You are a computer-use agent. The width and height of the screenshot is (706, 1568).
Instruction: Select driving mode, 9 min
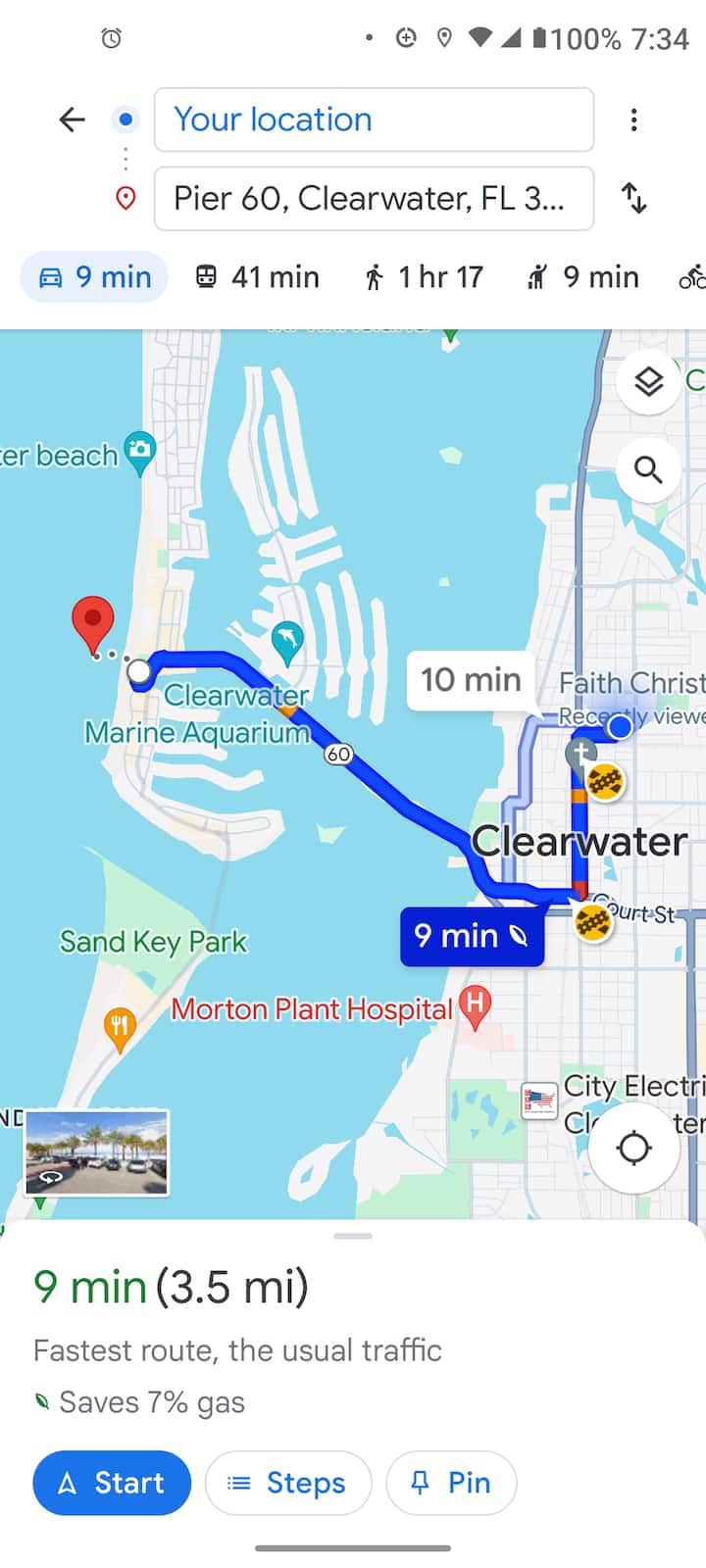tap(94, 277)
